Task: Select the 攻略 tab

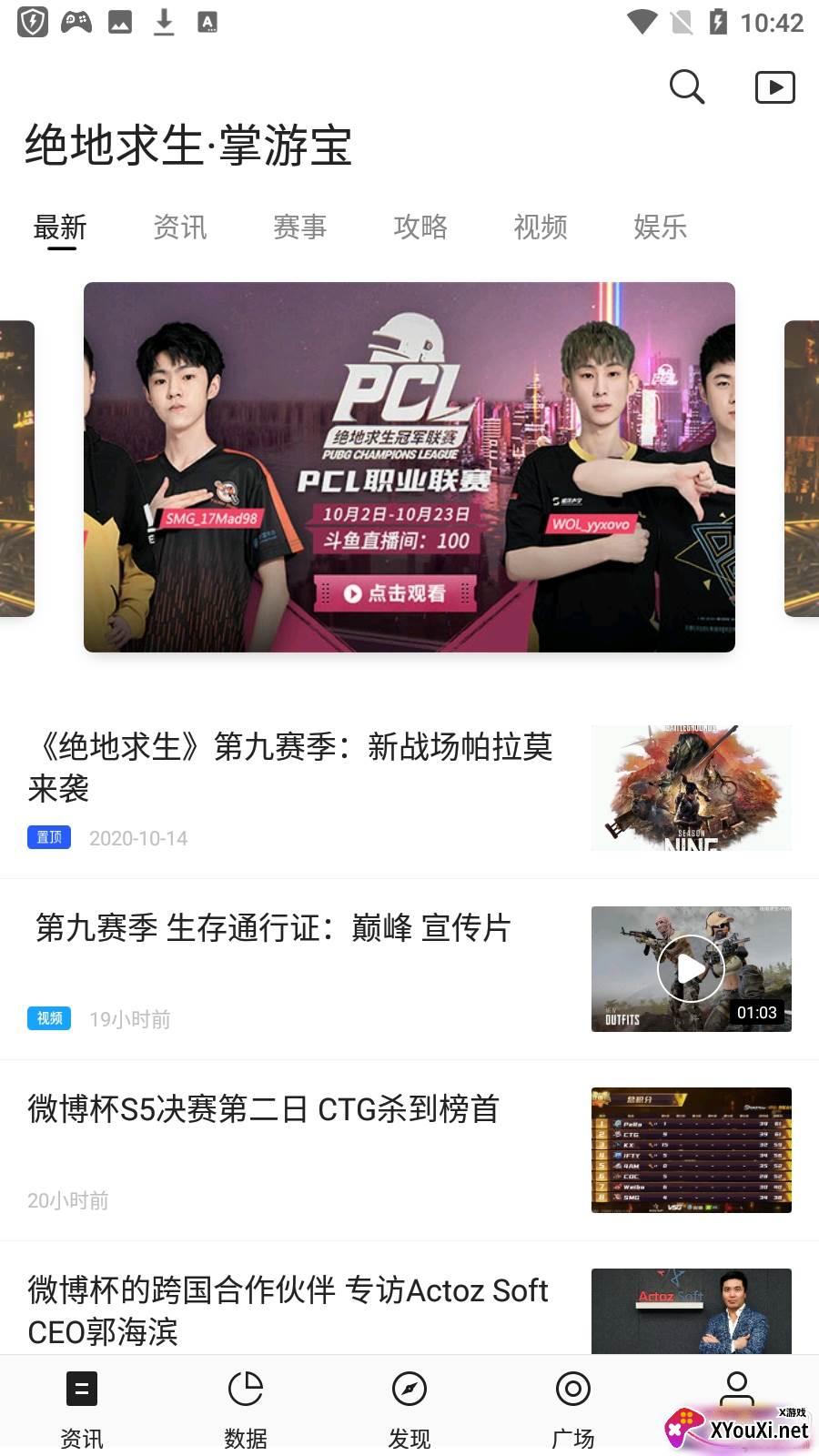Action: click(420, 227)
